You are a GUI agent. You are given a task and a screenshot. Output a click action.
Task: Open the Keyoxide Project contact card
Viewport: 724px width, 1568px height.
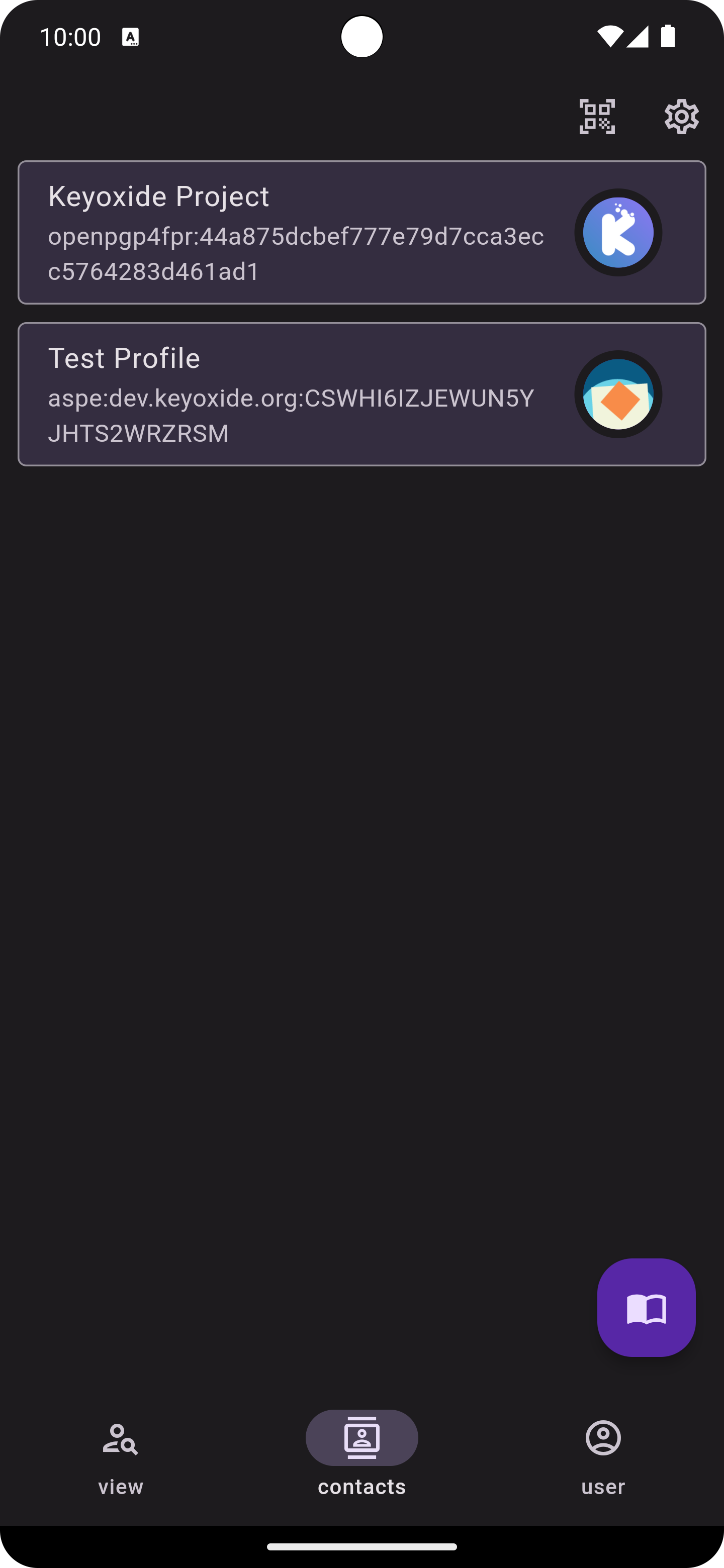(361, 233)
